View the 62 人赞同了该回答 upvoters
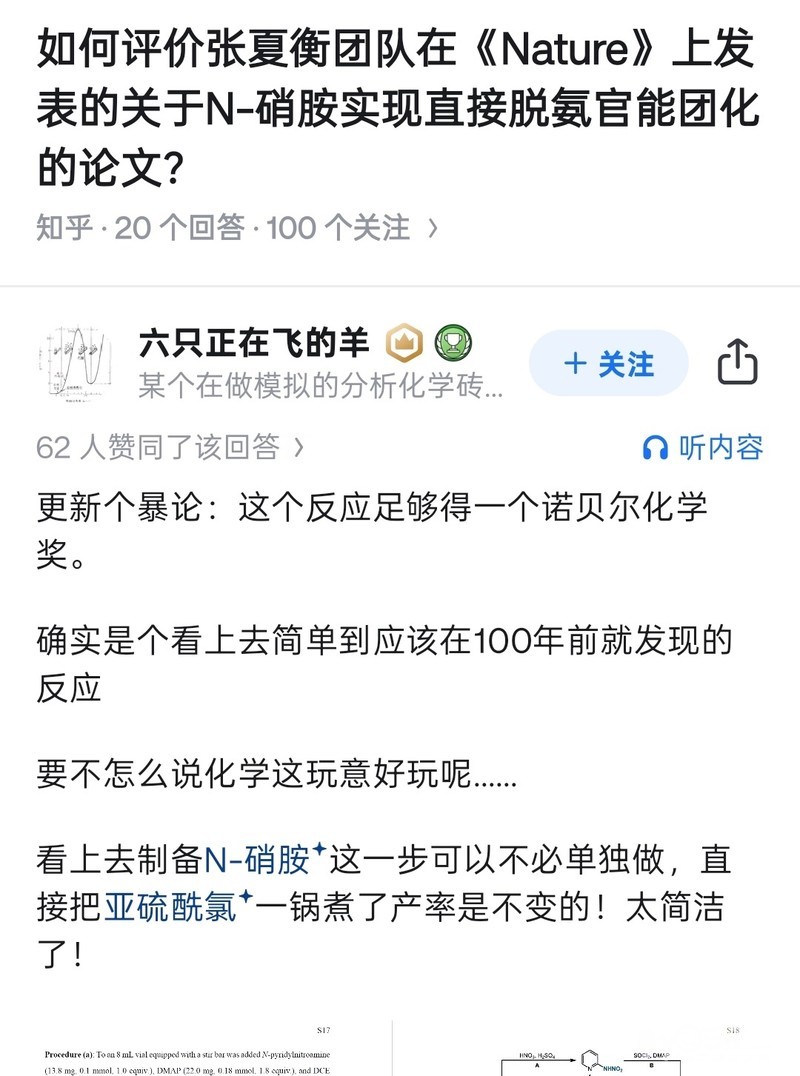This screenshot has width=800, height=1076. 169,447
